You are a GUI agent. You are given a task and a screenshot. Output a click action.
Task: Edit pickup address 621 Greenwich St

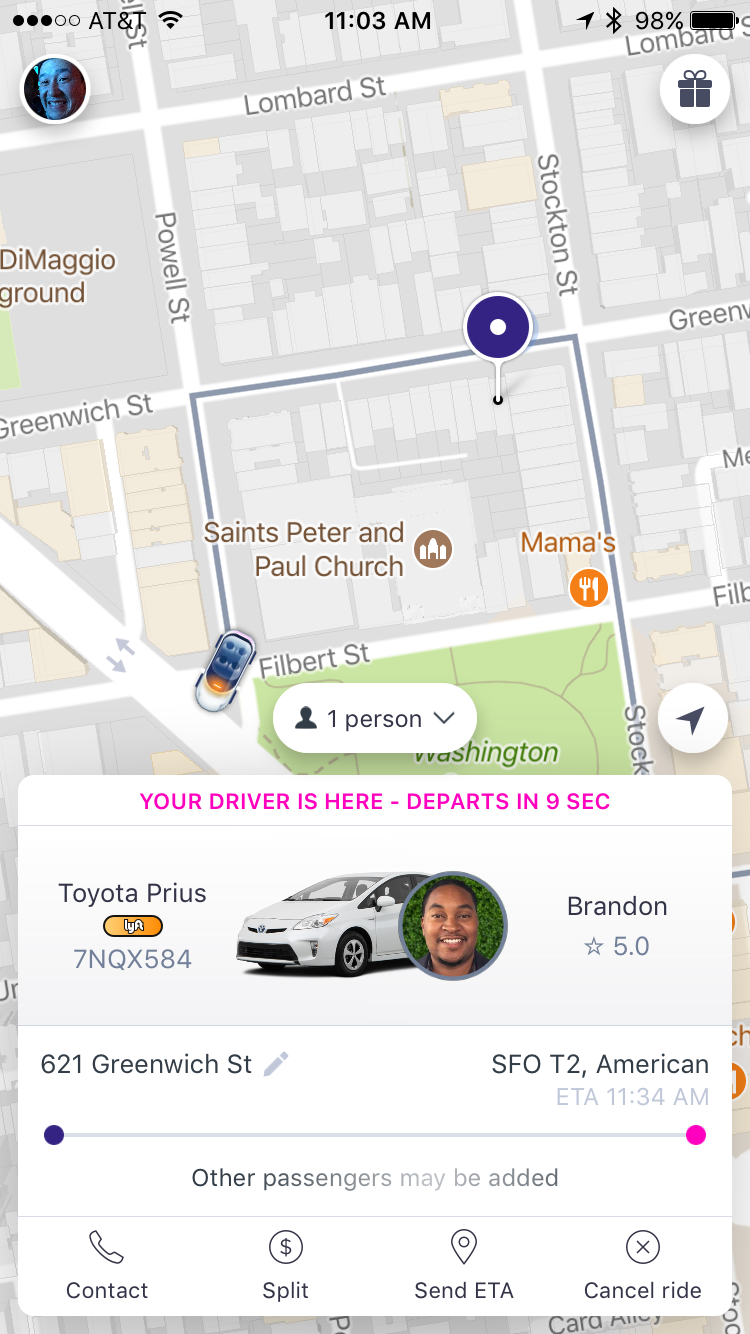coord(275,1064)
